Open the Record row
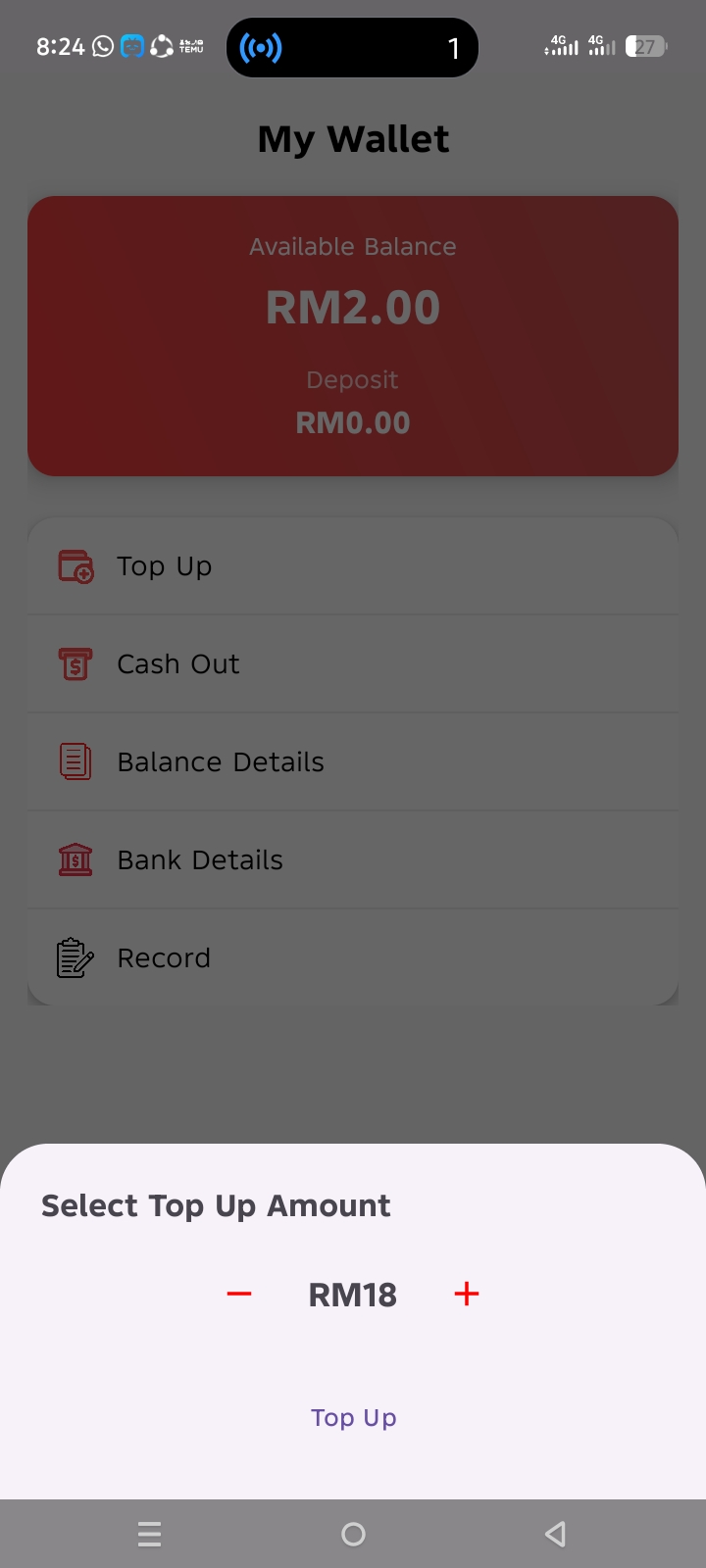The height and width of the screenshot is (1568, 706). (x=353, y=958)
